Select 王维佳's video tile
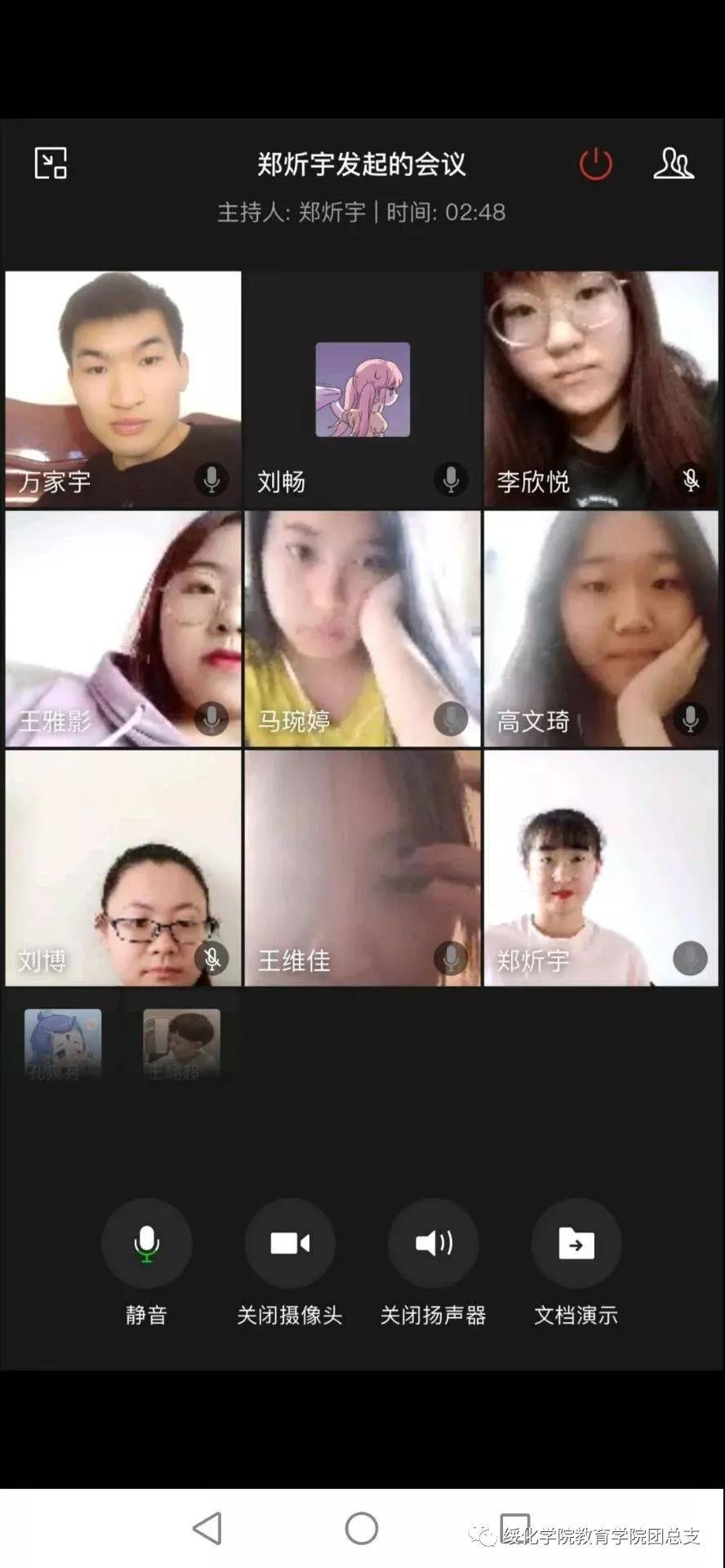 (362, 868)
